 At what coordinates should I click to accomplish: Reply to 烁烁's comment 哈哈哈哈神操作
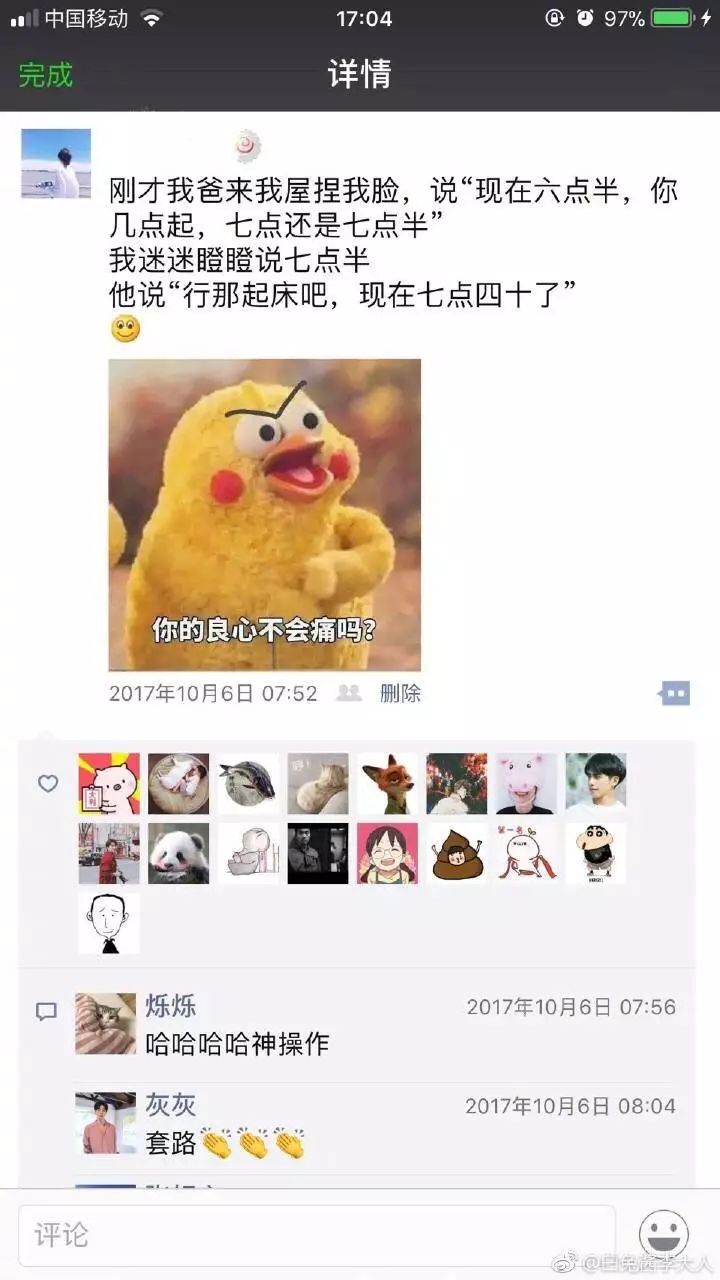237,1045
